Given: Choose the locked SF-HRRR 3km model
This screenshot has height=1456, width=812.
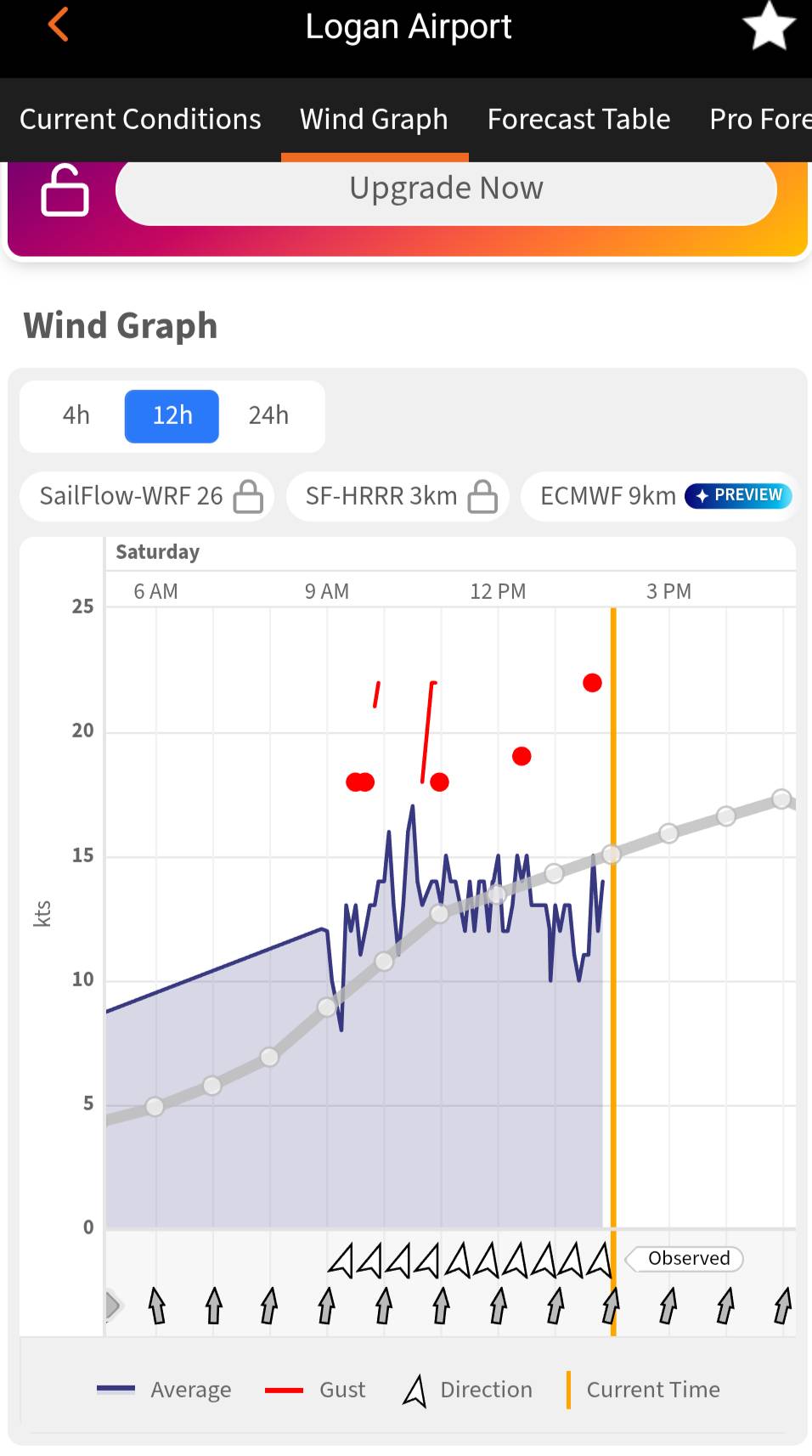Looking at the screenshot, I should click(x=398, y=496).
